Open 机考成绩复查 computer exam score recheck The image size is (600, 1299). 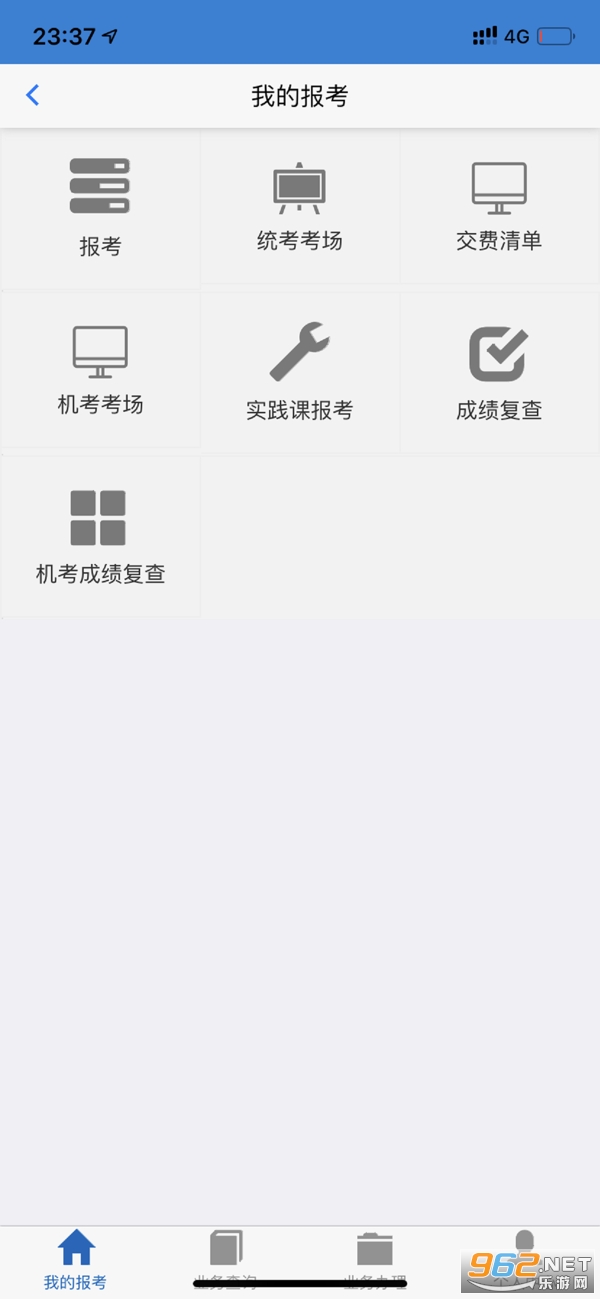click(x=100, y=537)
